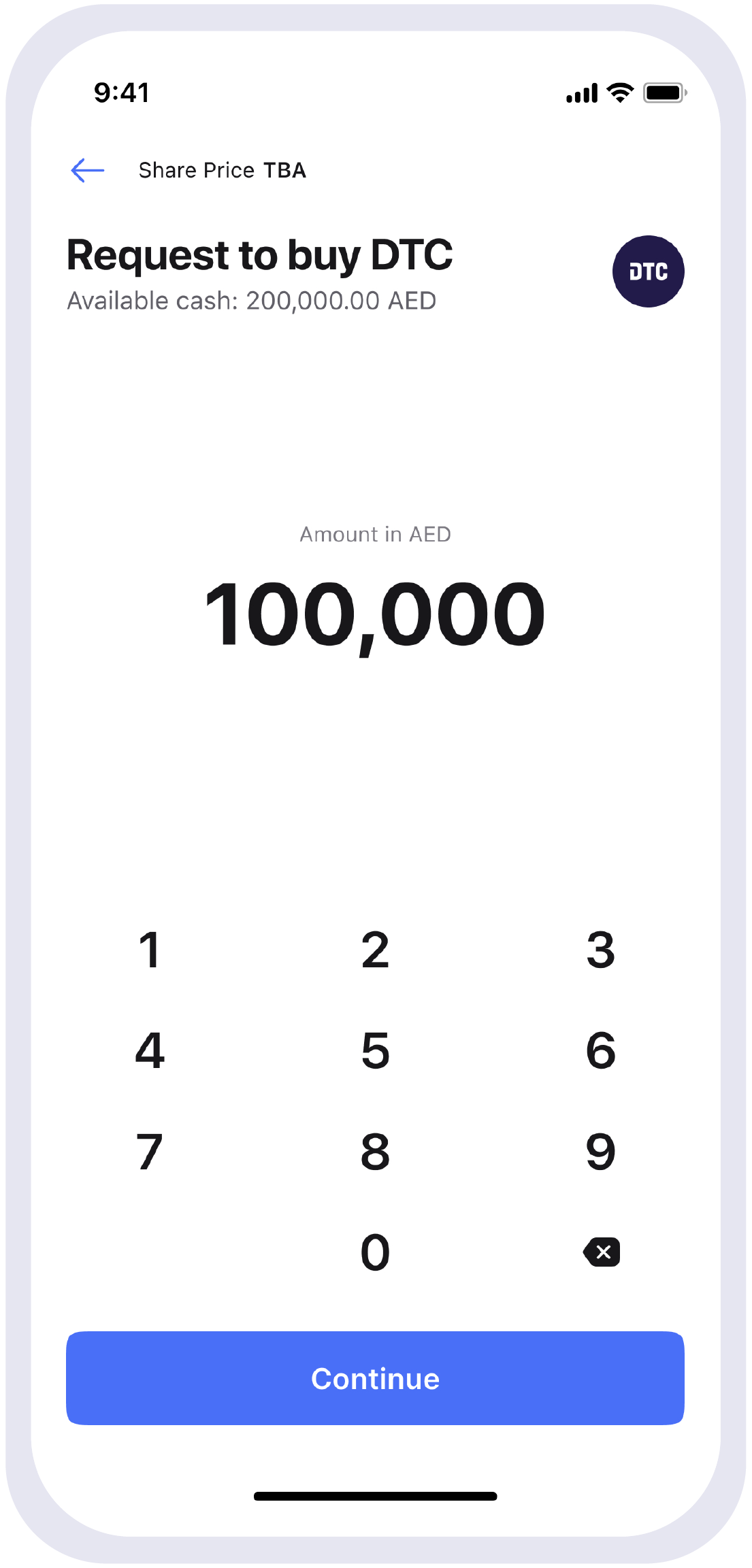Enter digit 8 on the keypad

[375, 1152]
